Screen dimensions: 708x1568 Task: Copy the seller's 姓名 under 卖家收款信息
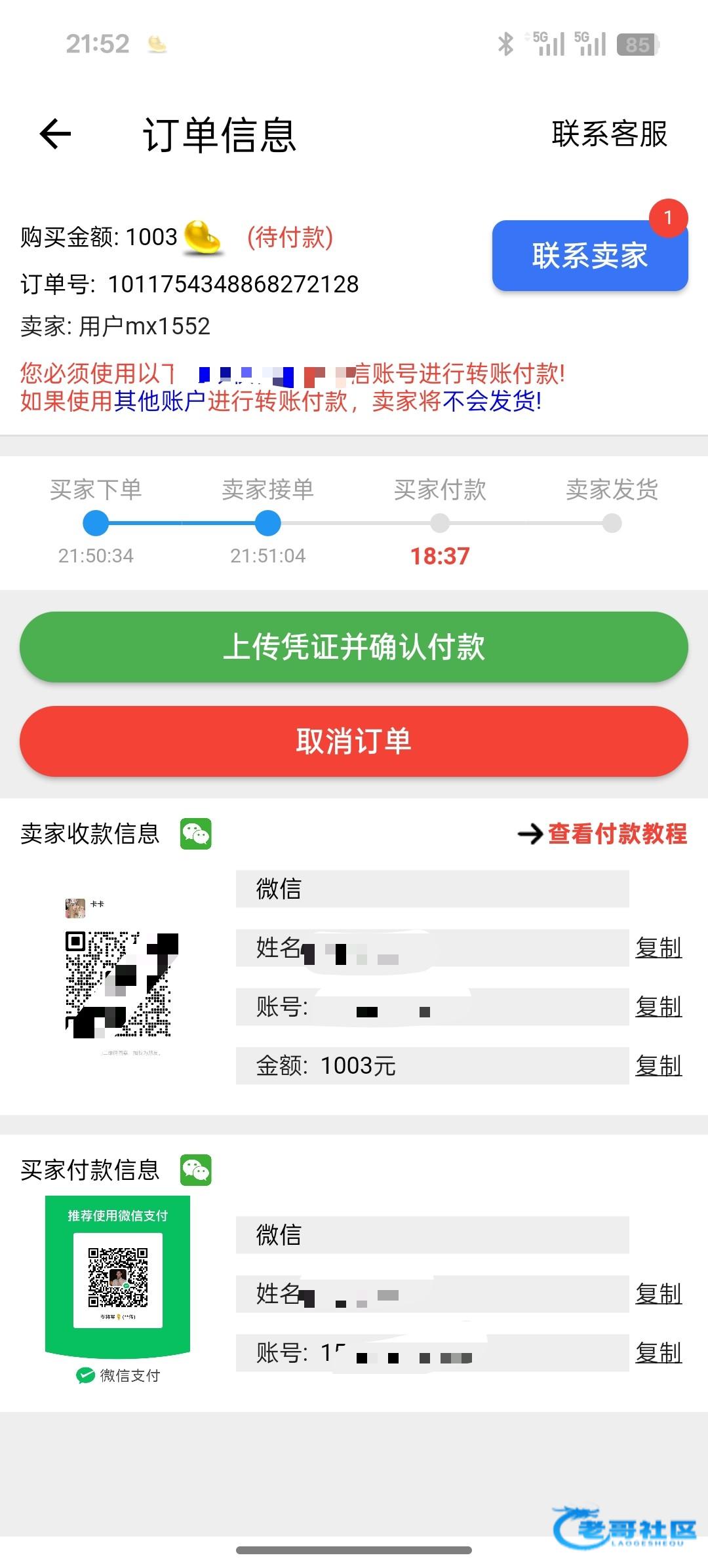[658, 948]
